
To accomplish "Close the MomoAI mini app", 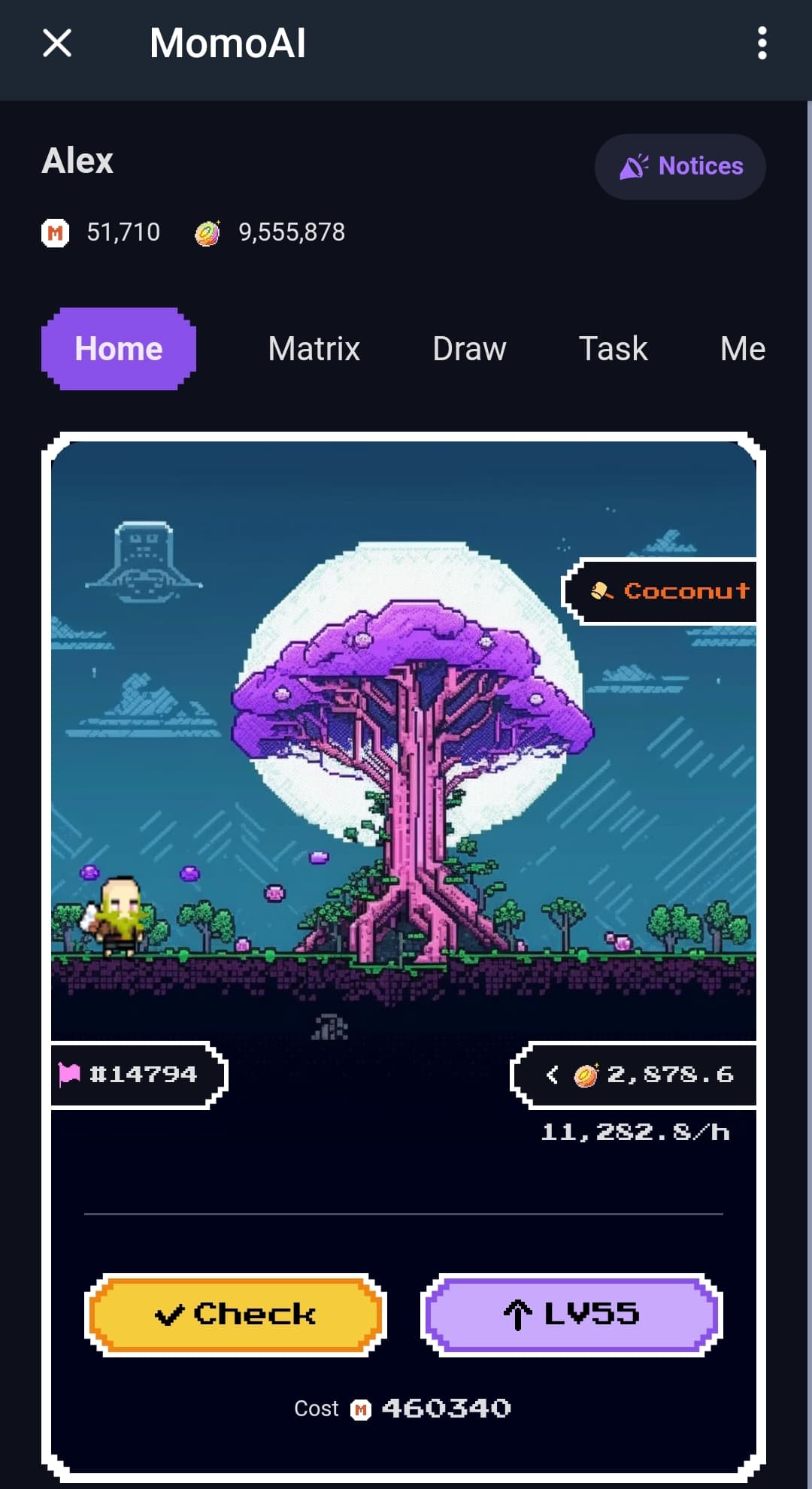I will (x=57, y=43).
